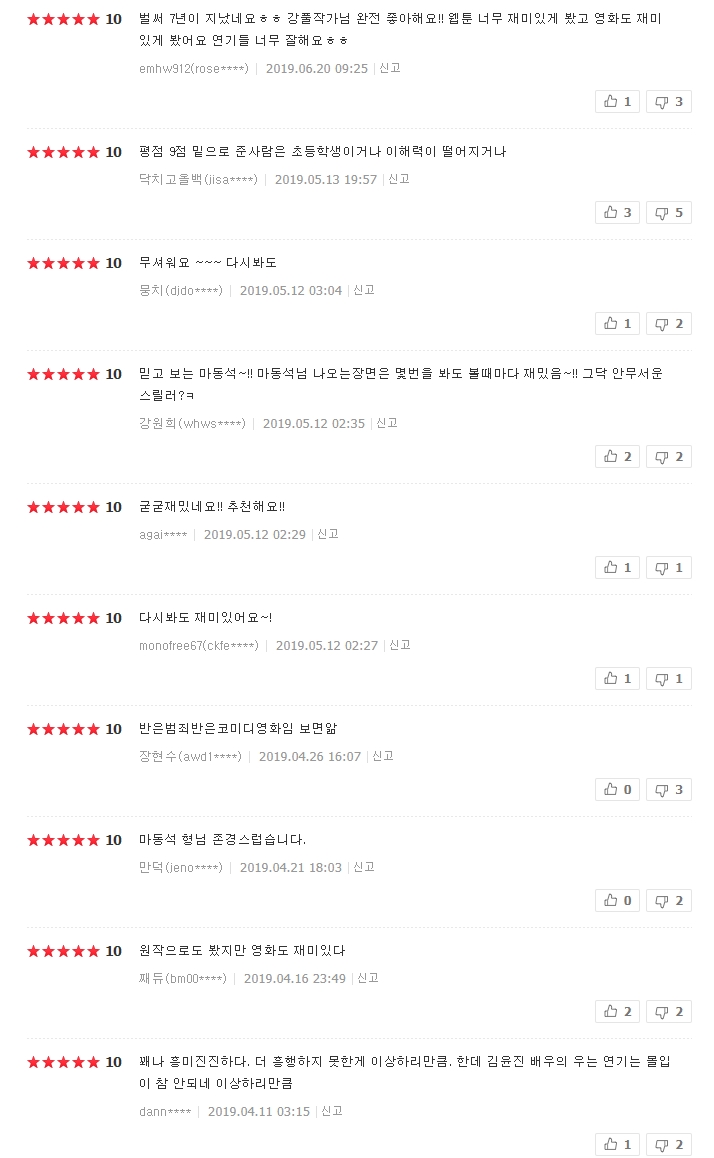Thumbs up the review by agai****

click(x=617, y=567)
